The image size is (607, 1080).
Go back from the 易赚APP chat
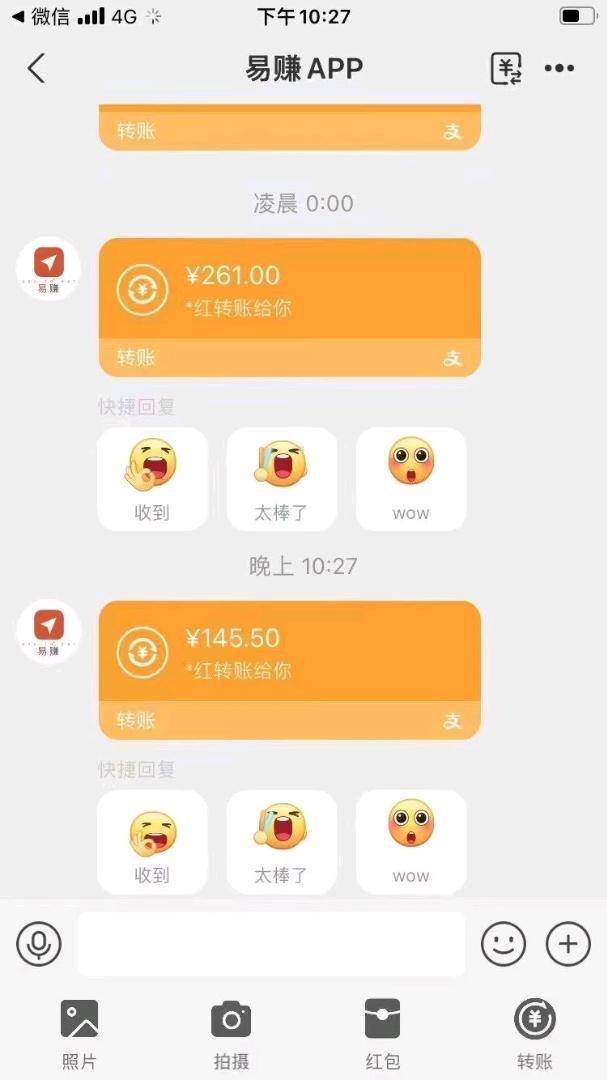(x=36, y=68)
